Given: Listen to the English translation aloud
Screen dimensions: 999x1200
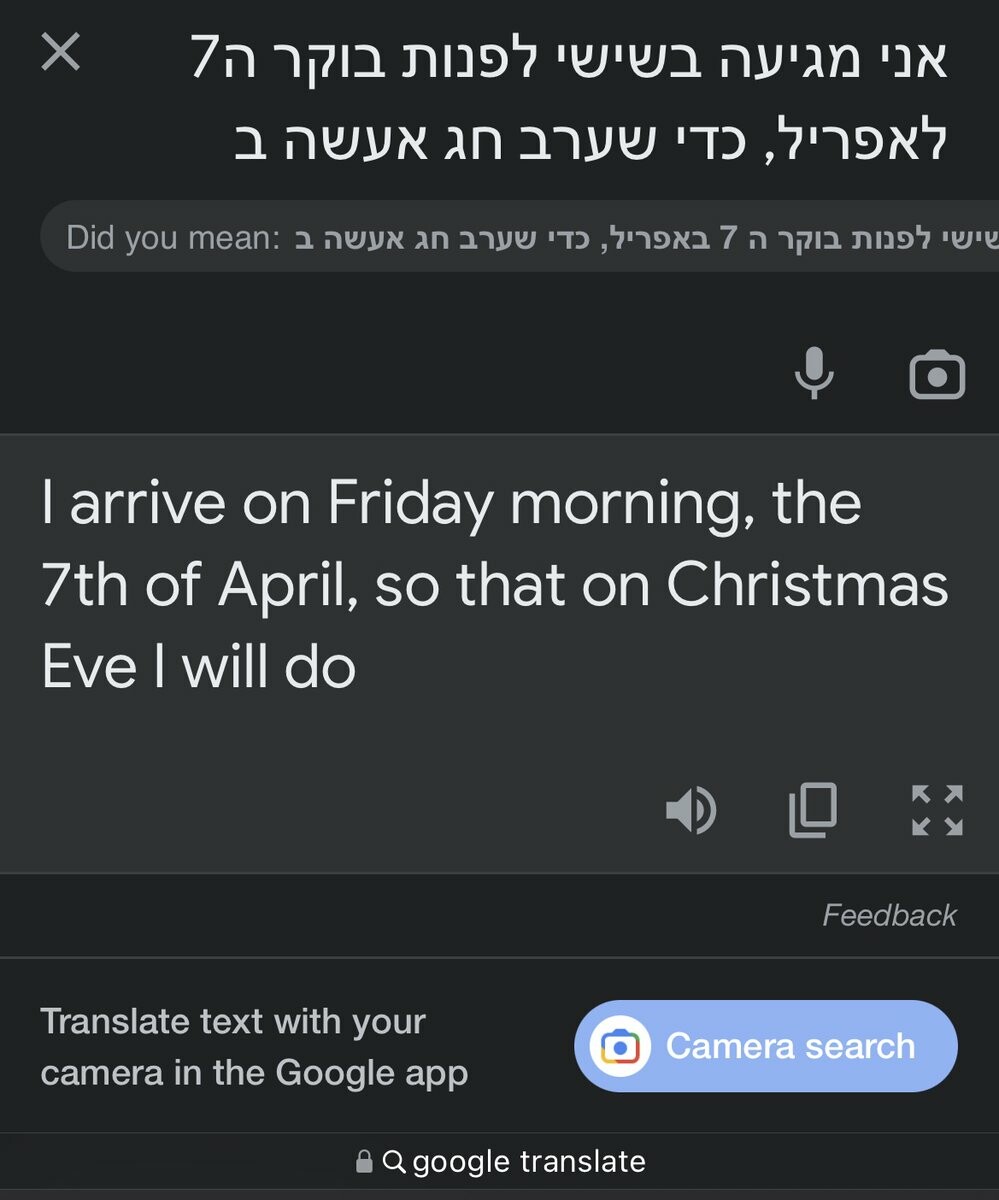Looking at the screenshot, I should [690, 810].
